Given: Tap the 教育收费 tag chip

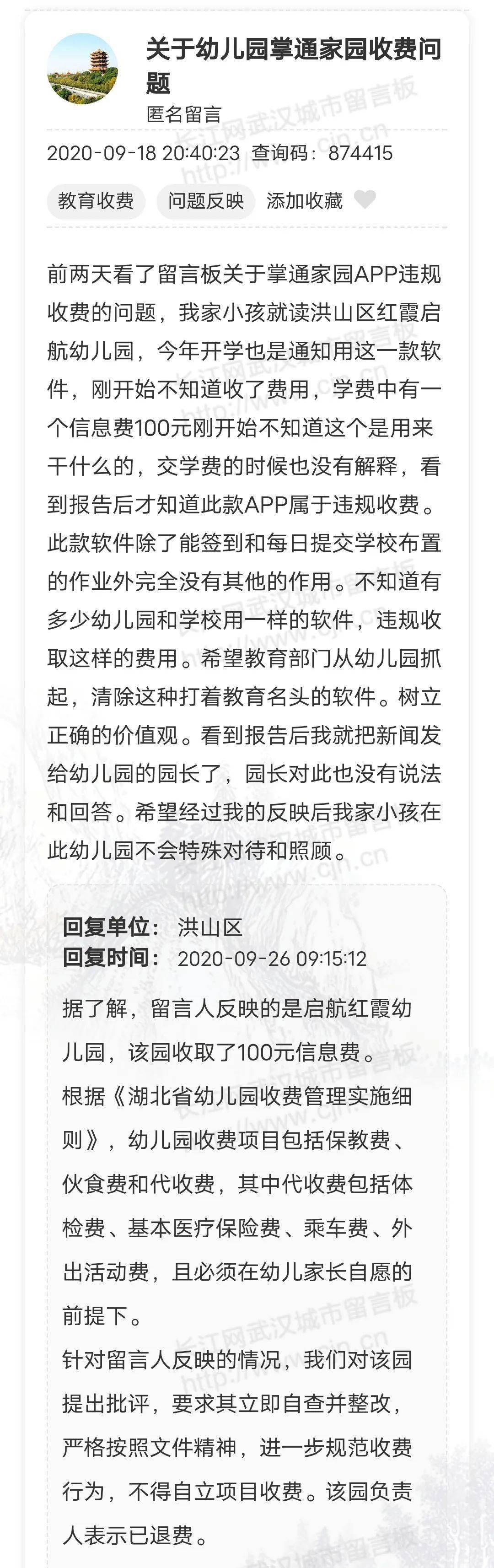Looking at the screenshot, I should (96, 201).
